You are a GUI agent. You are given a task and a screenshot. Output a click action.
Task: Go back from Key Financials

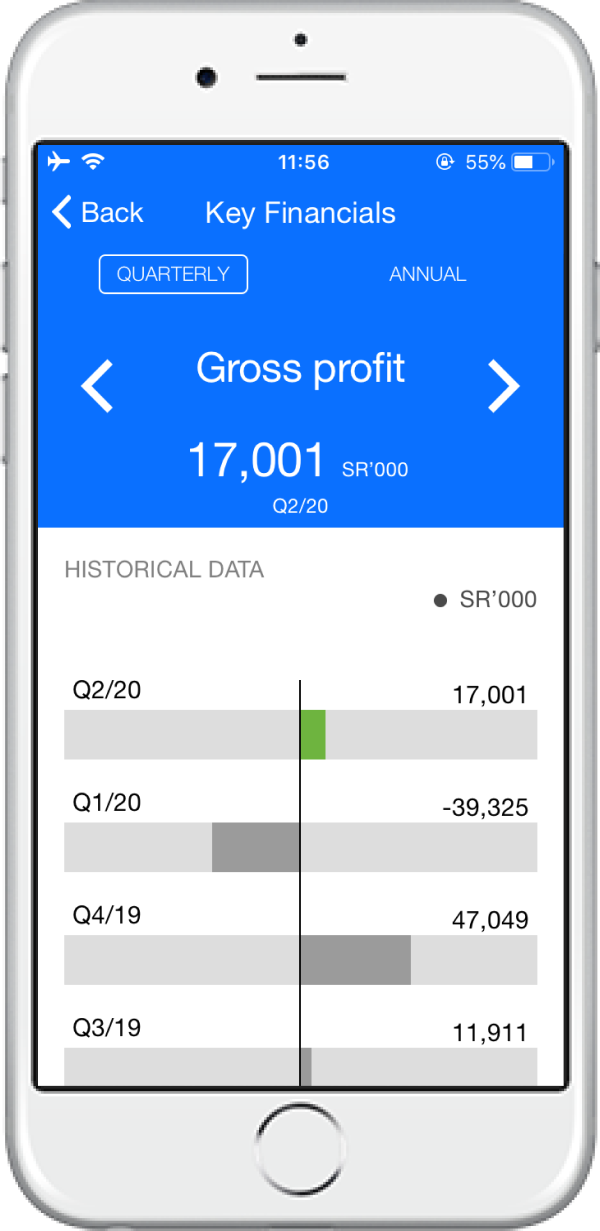click(97, 213)
